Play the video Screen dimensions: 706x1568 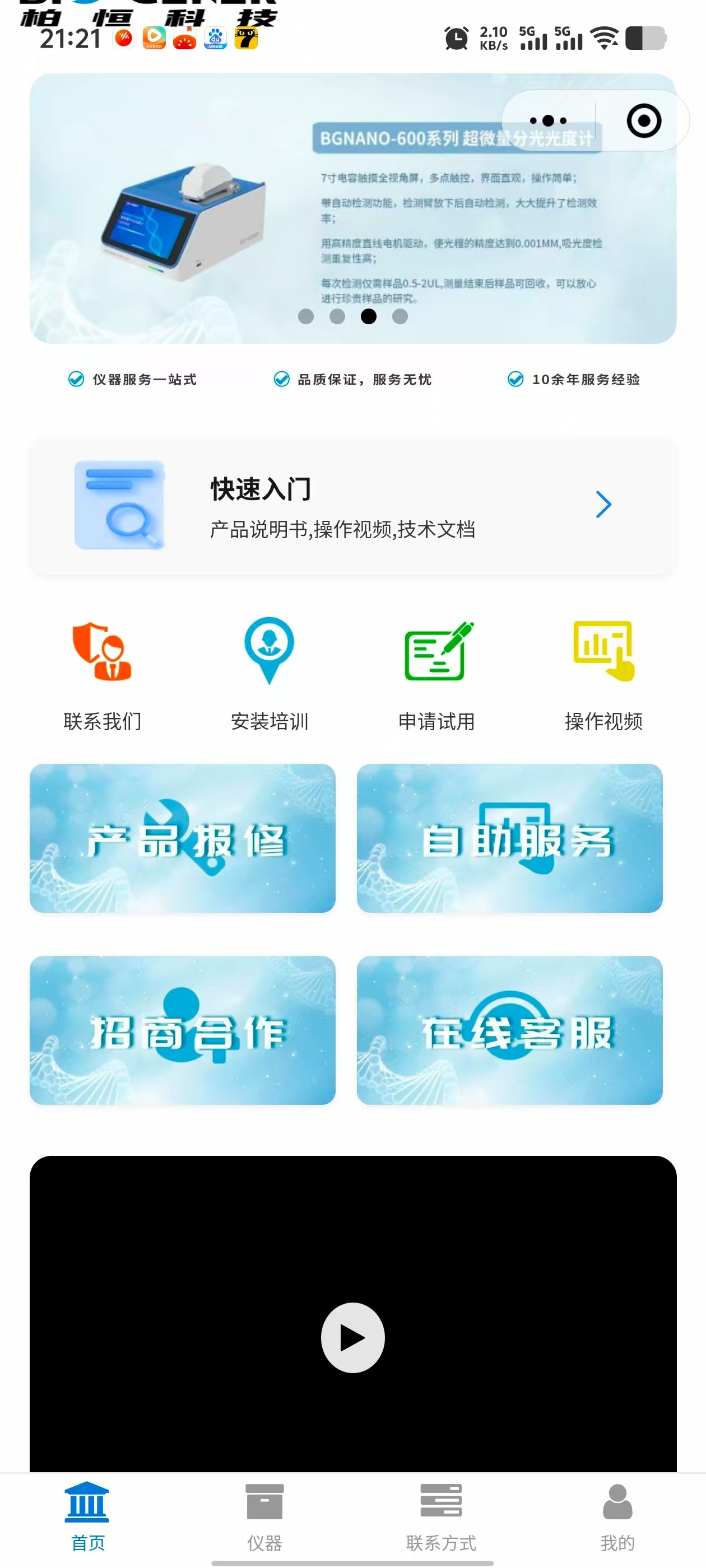[352, 1337]
